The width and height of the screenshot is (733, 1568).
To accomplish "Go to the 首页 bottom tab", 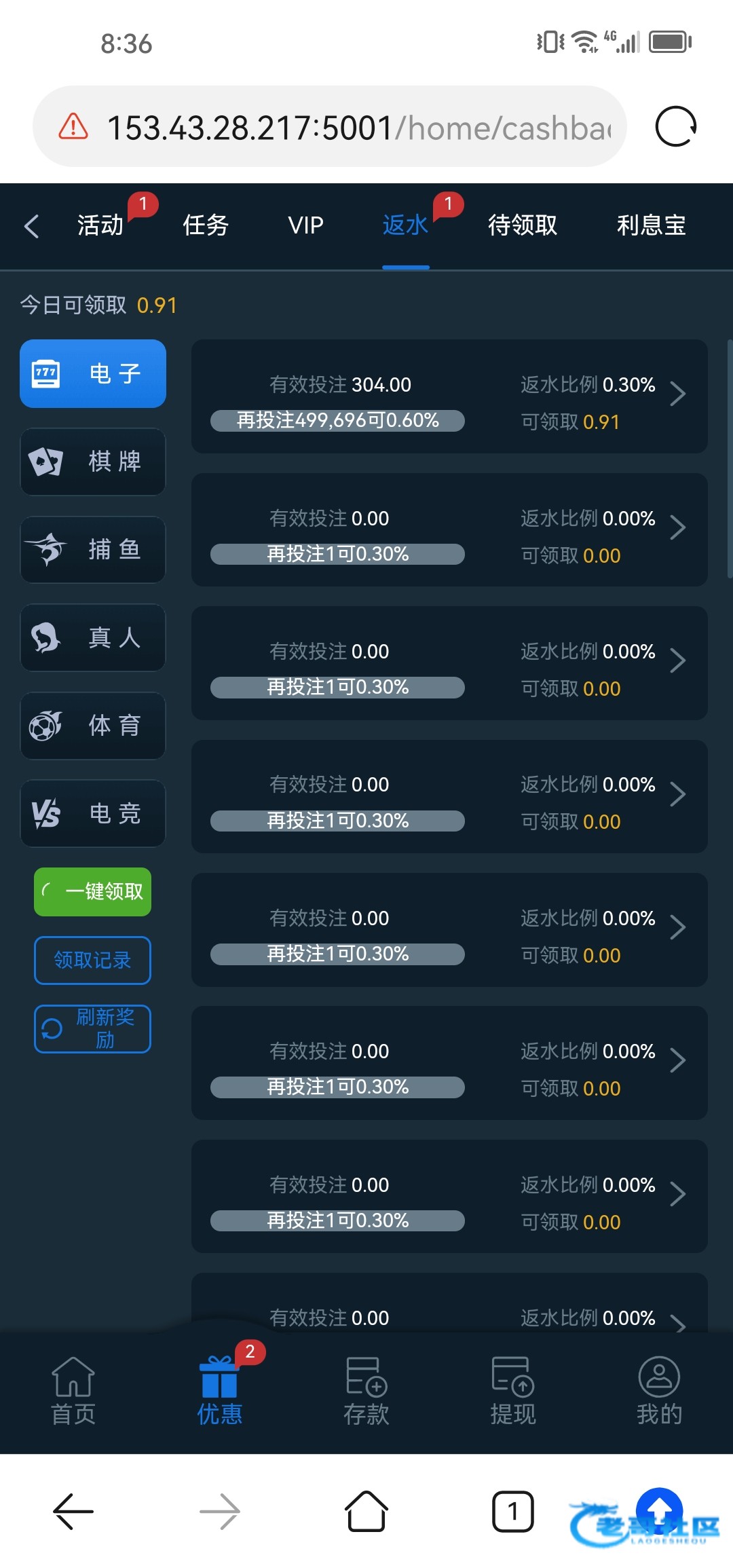I will 73,1392.
